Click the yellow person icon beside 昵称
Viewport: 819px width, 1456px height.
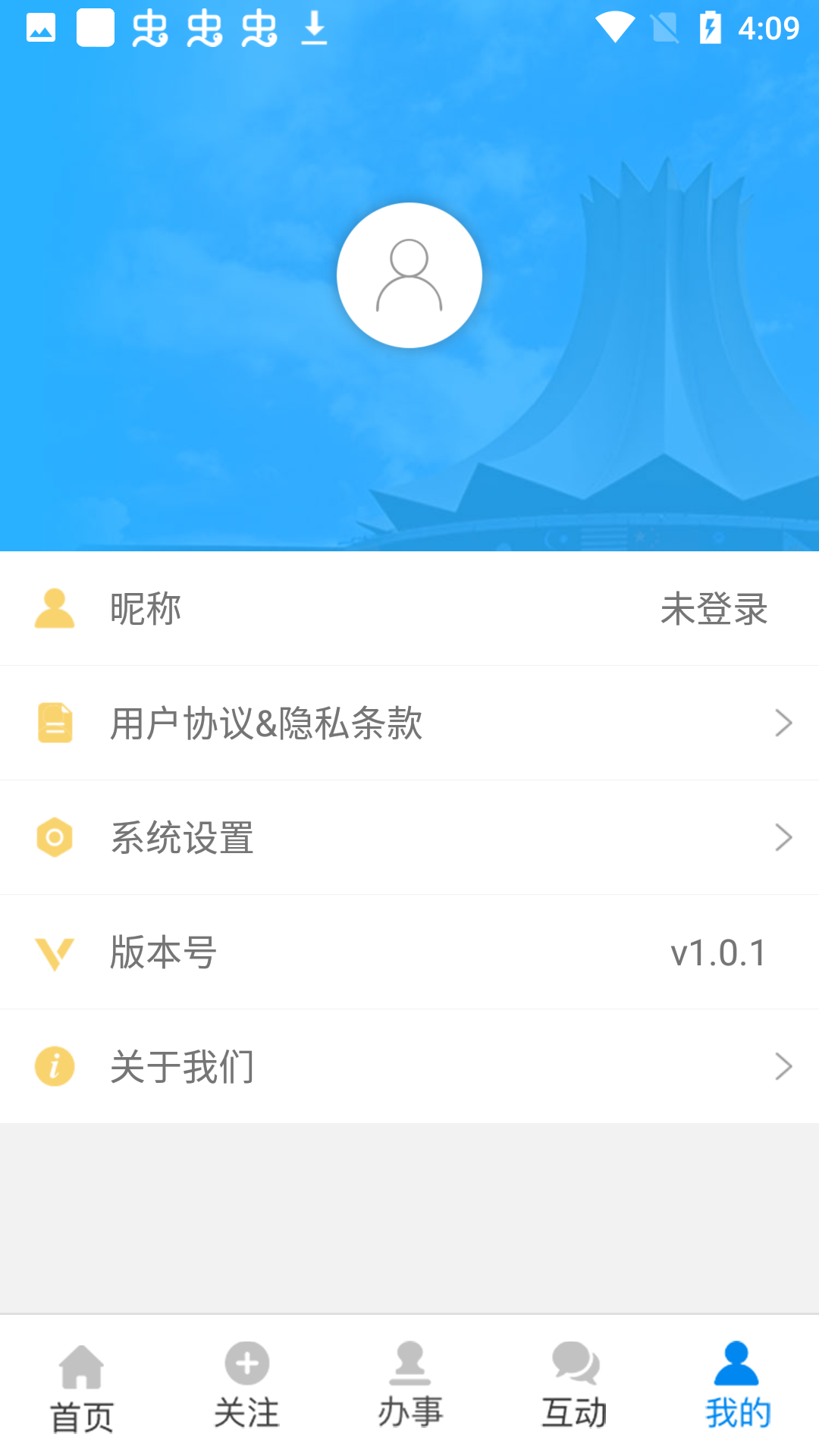pos(54,608)
